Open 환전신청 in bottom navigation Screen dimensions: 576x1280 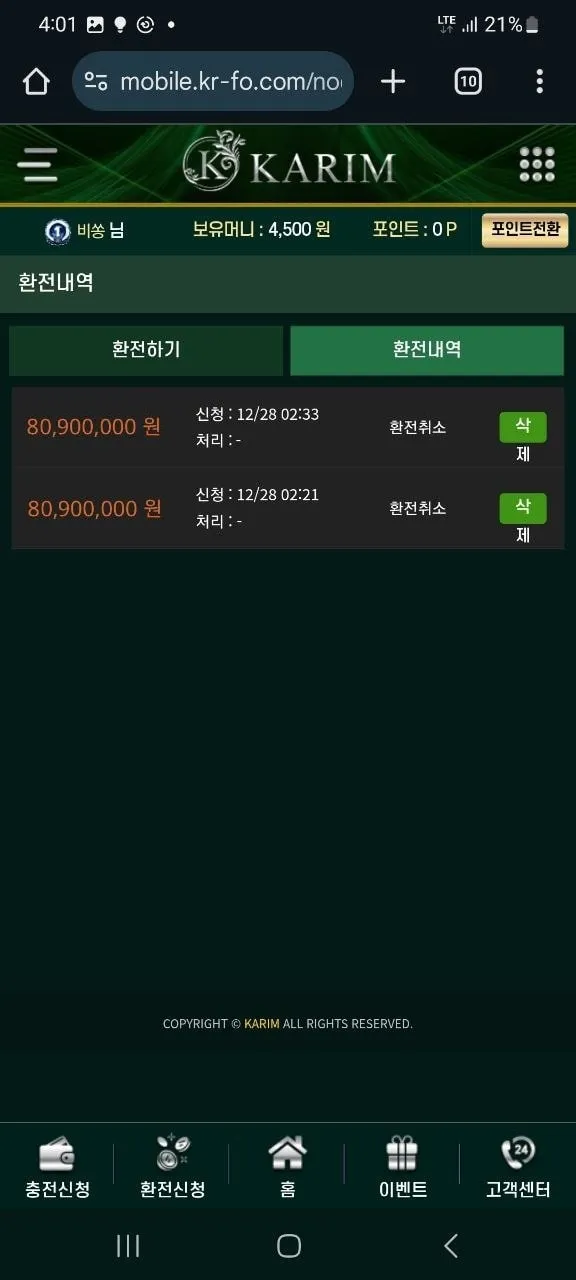coord(172,1168)
